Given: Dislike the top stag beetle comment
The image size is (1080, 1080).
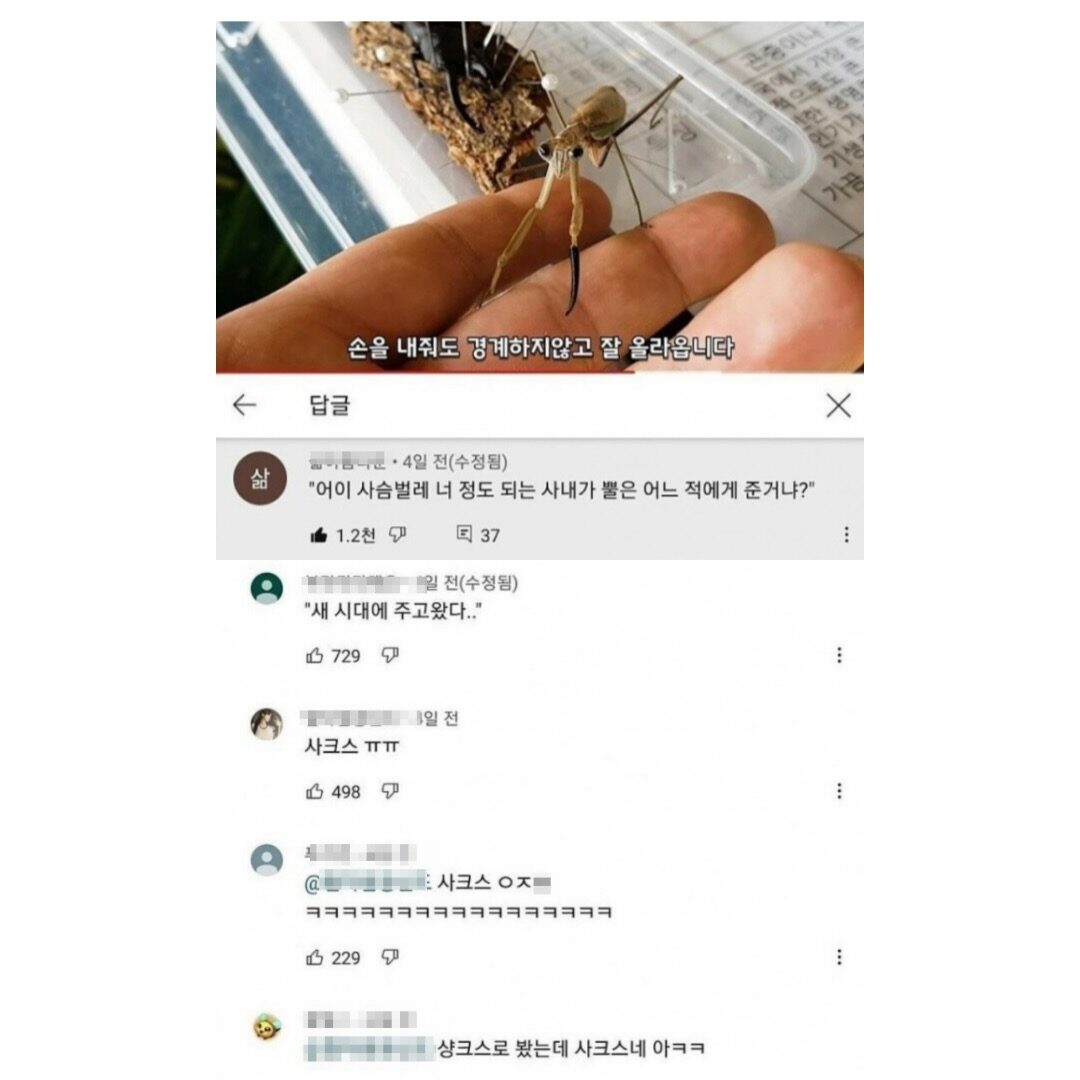Looking at the screenshot, I should [x=397, y=535].
